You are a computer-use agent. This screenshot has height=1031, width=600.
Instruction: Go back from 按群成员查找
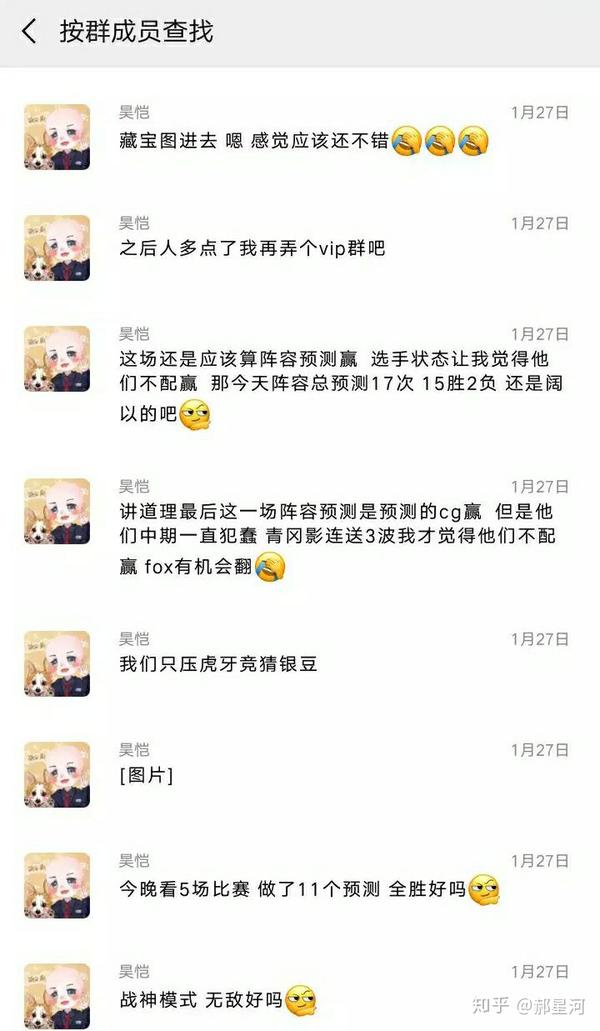click(29, 32)
